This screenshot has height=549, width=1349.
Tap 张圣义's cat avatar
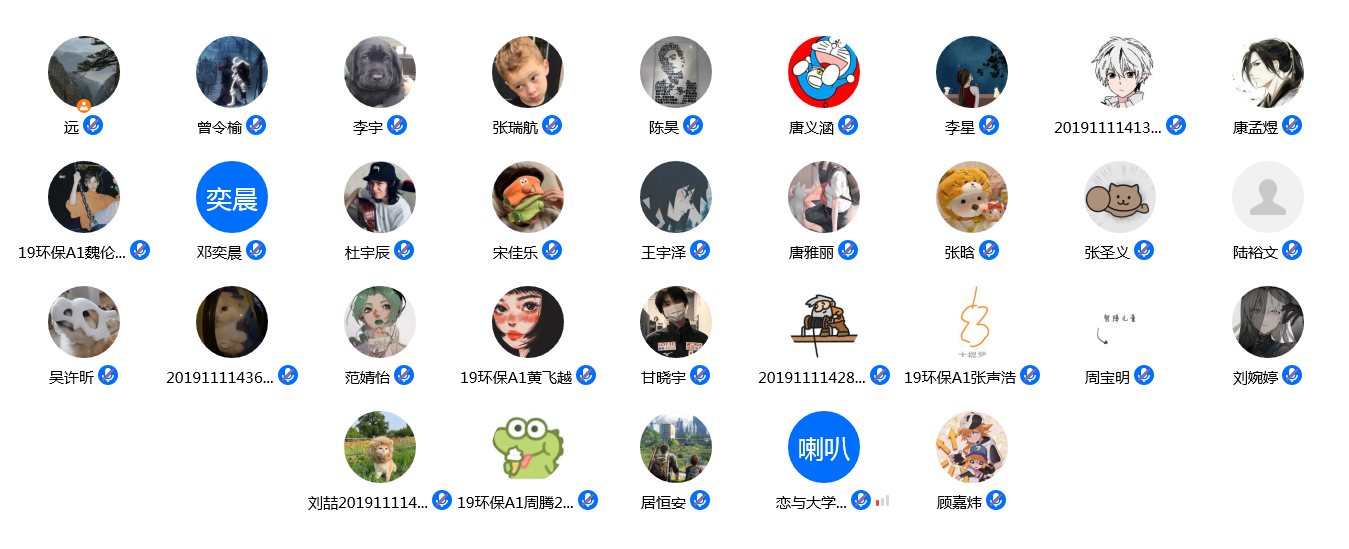pos(1120,198)
